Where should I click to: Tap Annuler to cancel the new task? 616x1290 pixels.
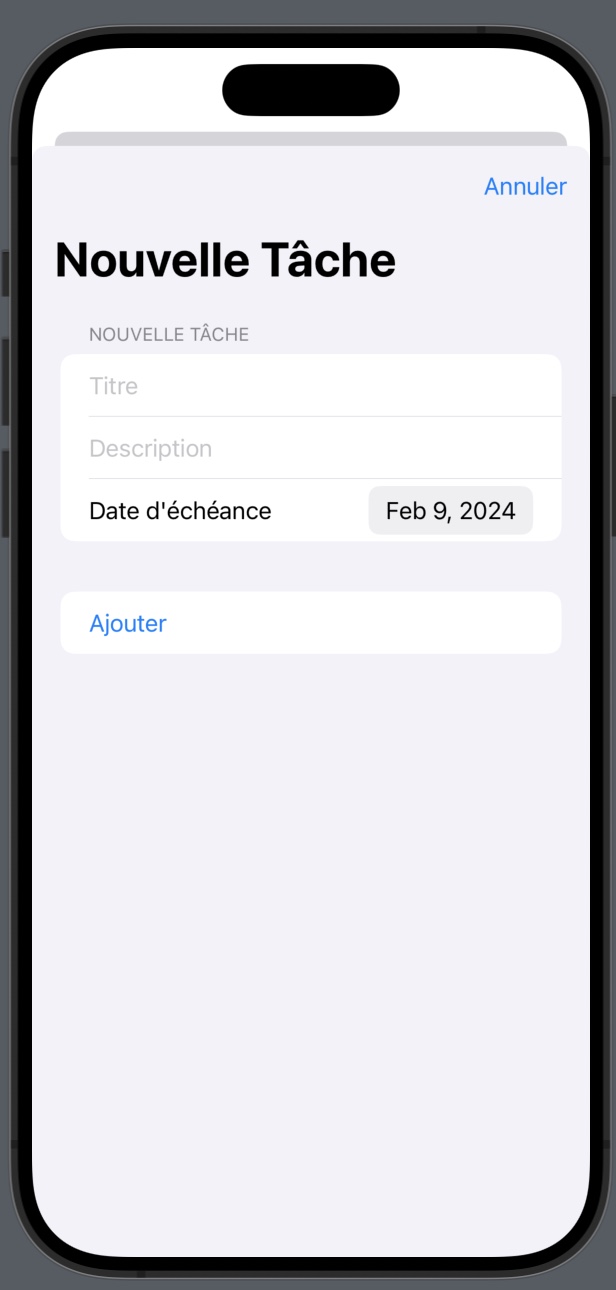point(524,186)
